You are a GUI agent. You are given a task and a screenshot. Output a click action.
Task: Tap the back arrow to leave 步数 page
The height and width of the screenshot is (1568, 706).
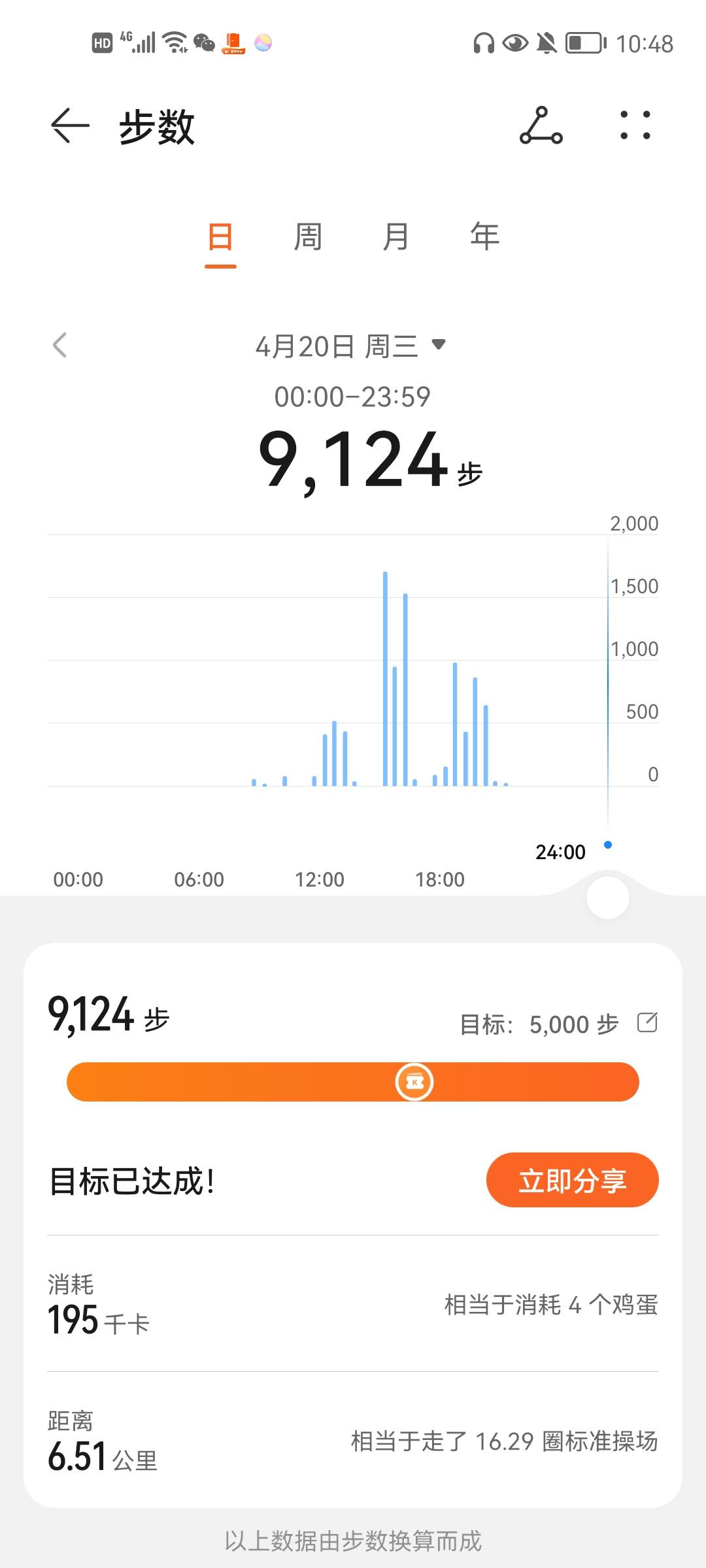[x=68, y=126]
